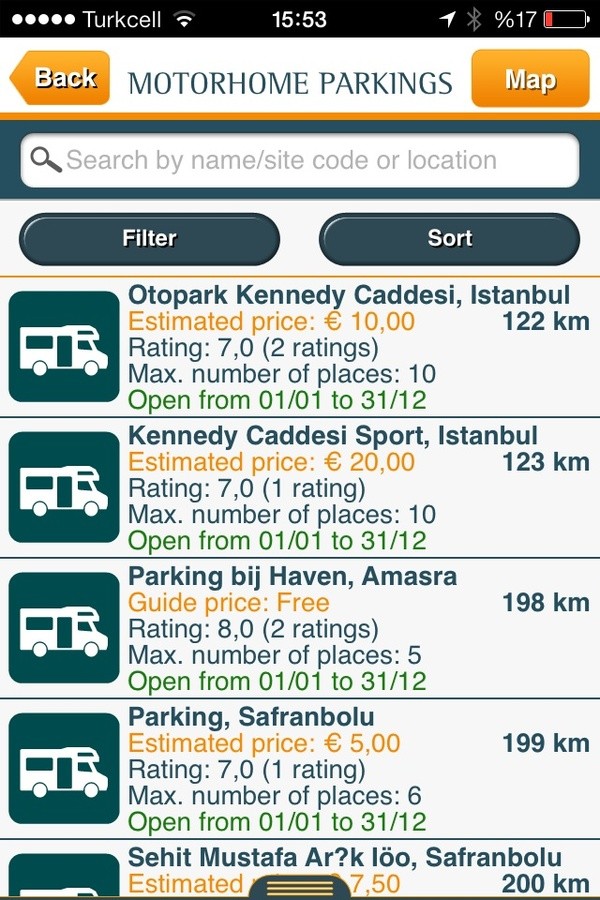Focus the name/site code search field

300,160
